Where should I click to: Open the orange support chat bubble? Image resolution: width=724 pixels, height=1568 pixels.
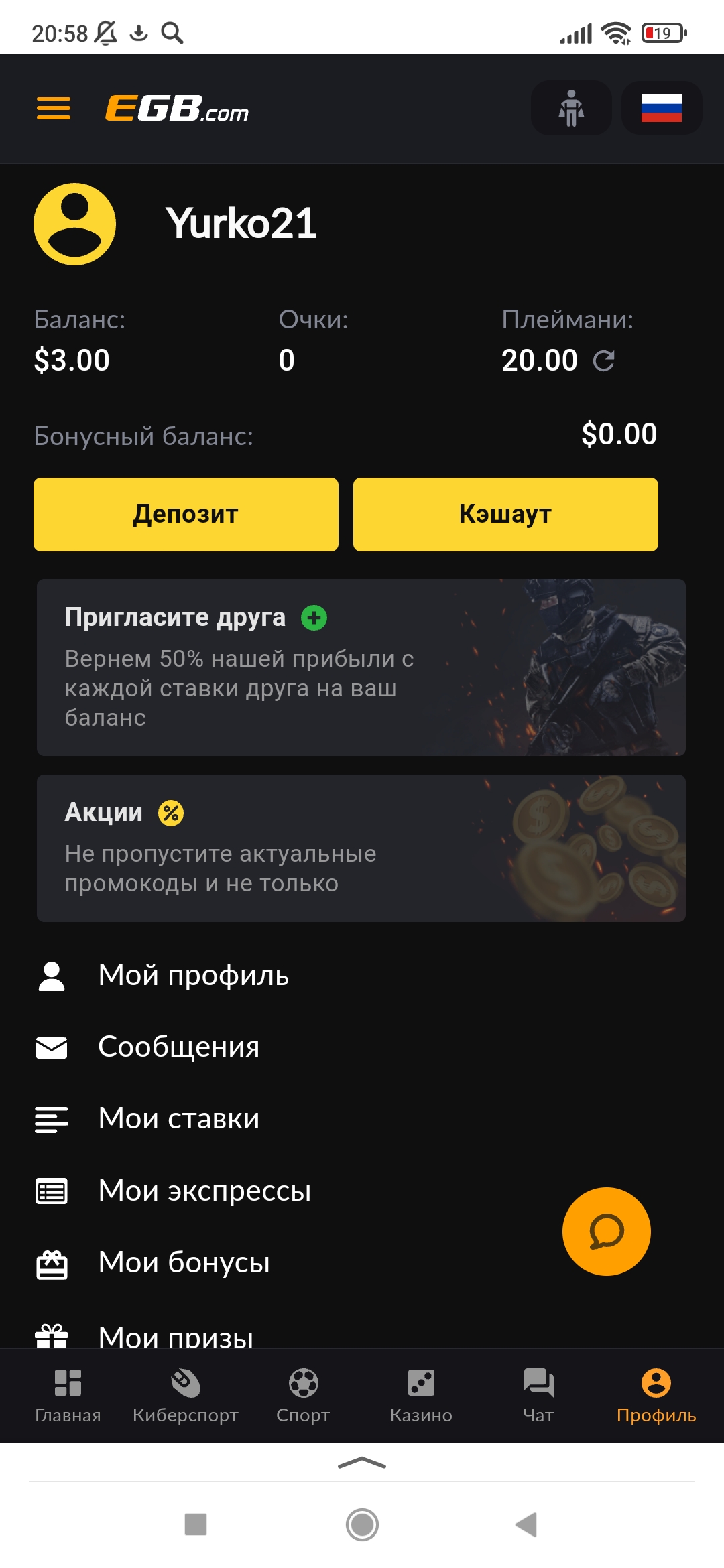[606, 1232]
